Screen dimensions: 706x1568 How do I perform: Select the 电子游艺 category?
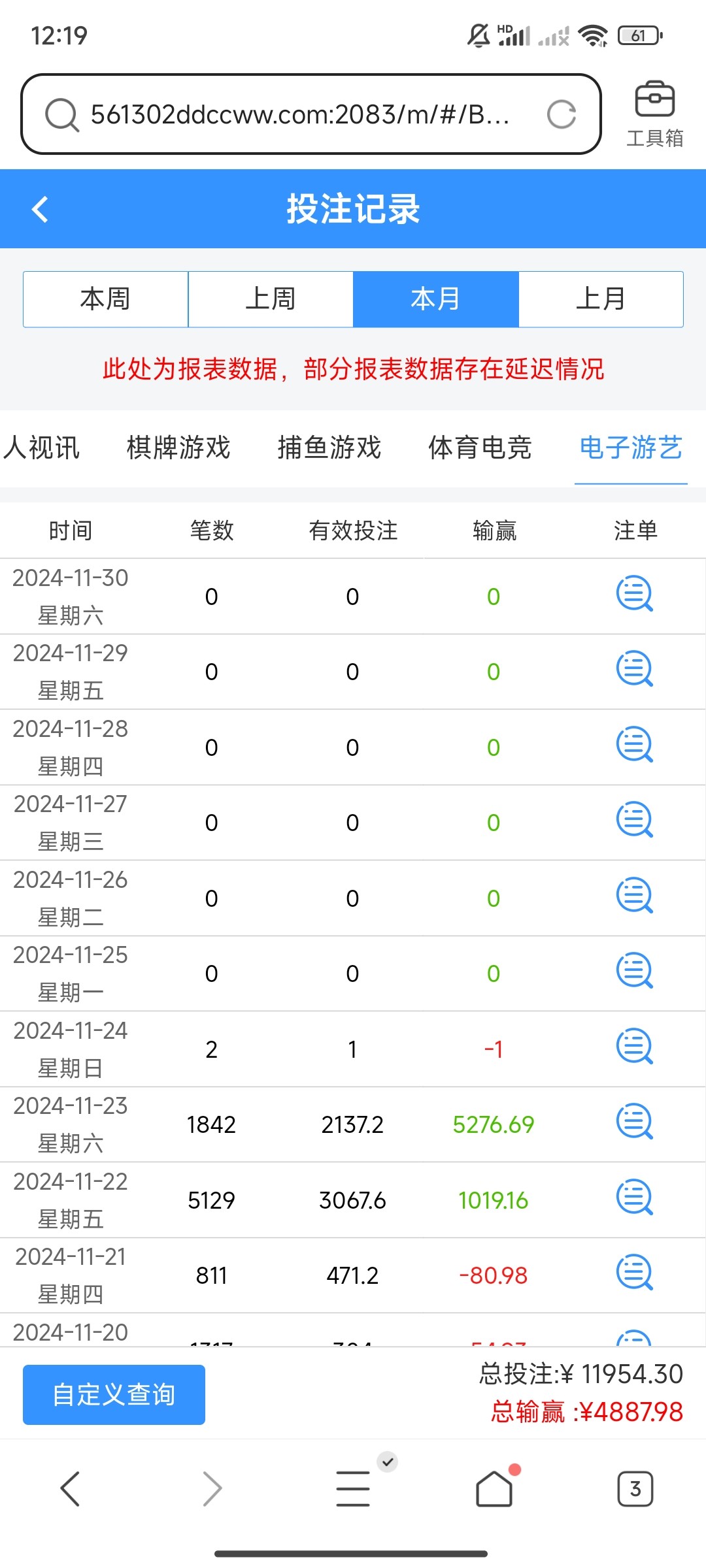(x=631, y=448)
